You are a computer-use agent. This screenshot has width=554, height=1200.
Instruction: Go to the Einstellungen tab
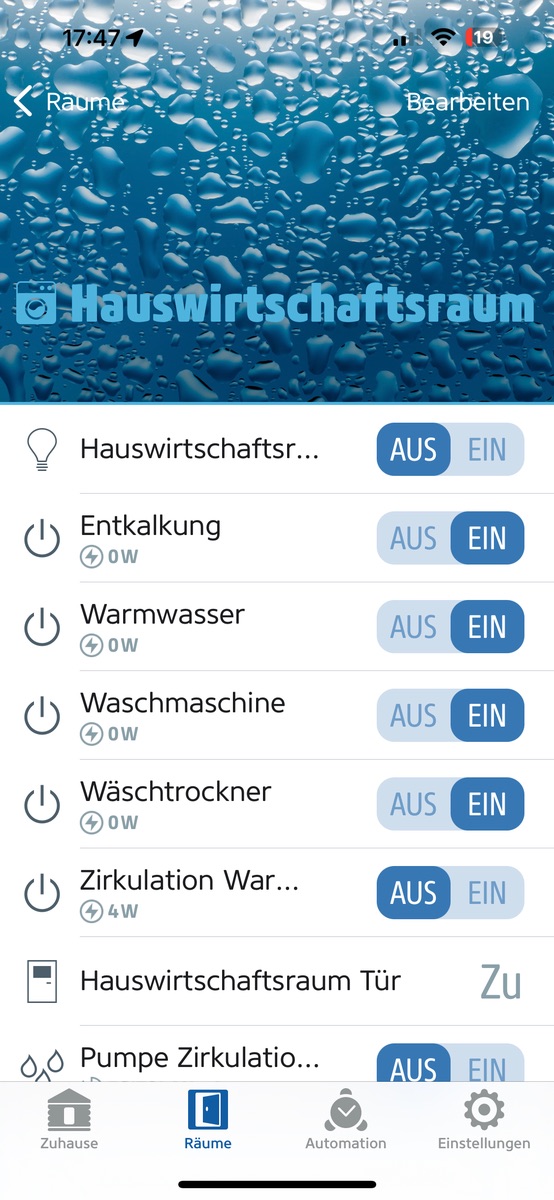485,1120
